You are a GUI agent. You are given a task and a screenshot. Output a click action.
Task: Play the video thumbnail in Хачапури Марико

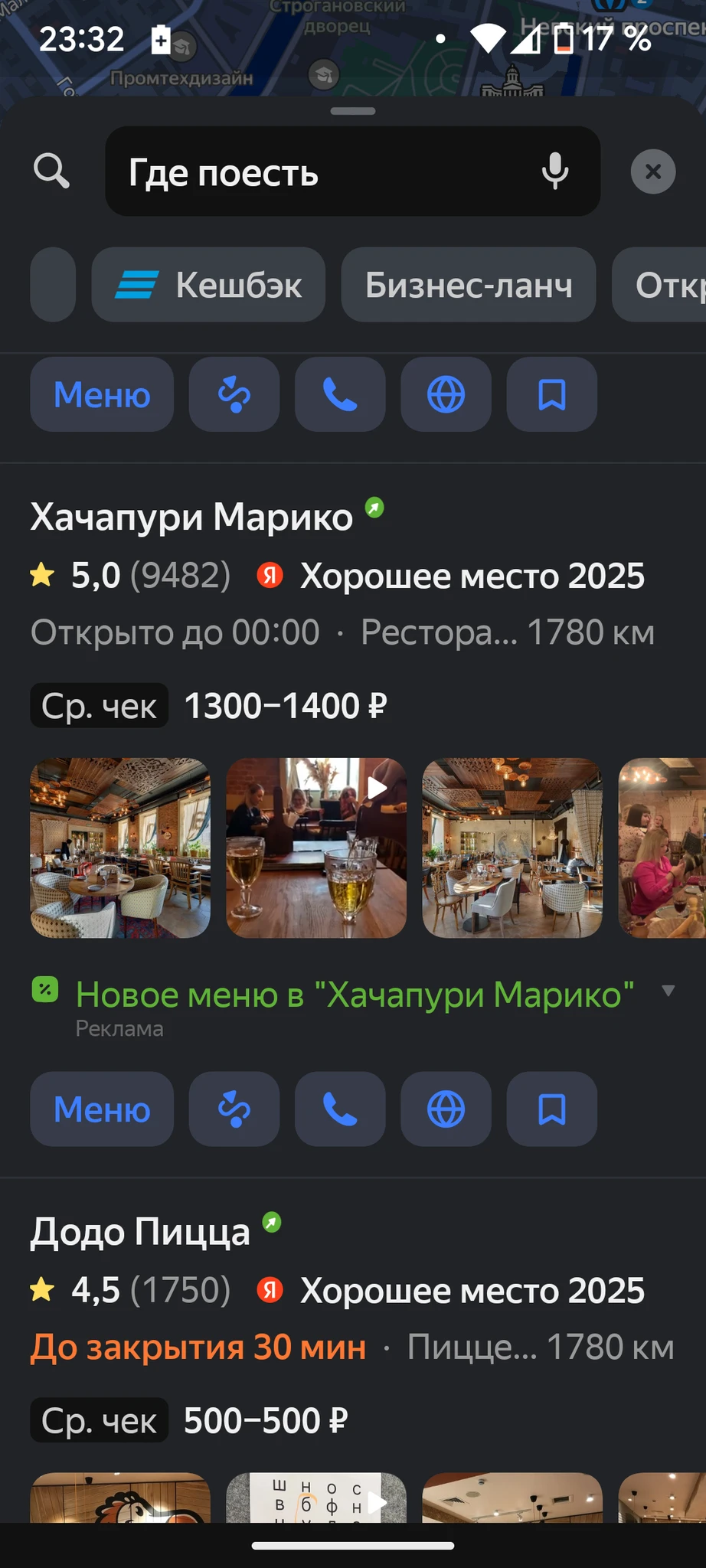(x=316, y=848)
